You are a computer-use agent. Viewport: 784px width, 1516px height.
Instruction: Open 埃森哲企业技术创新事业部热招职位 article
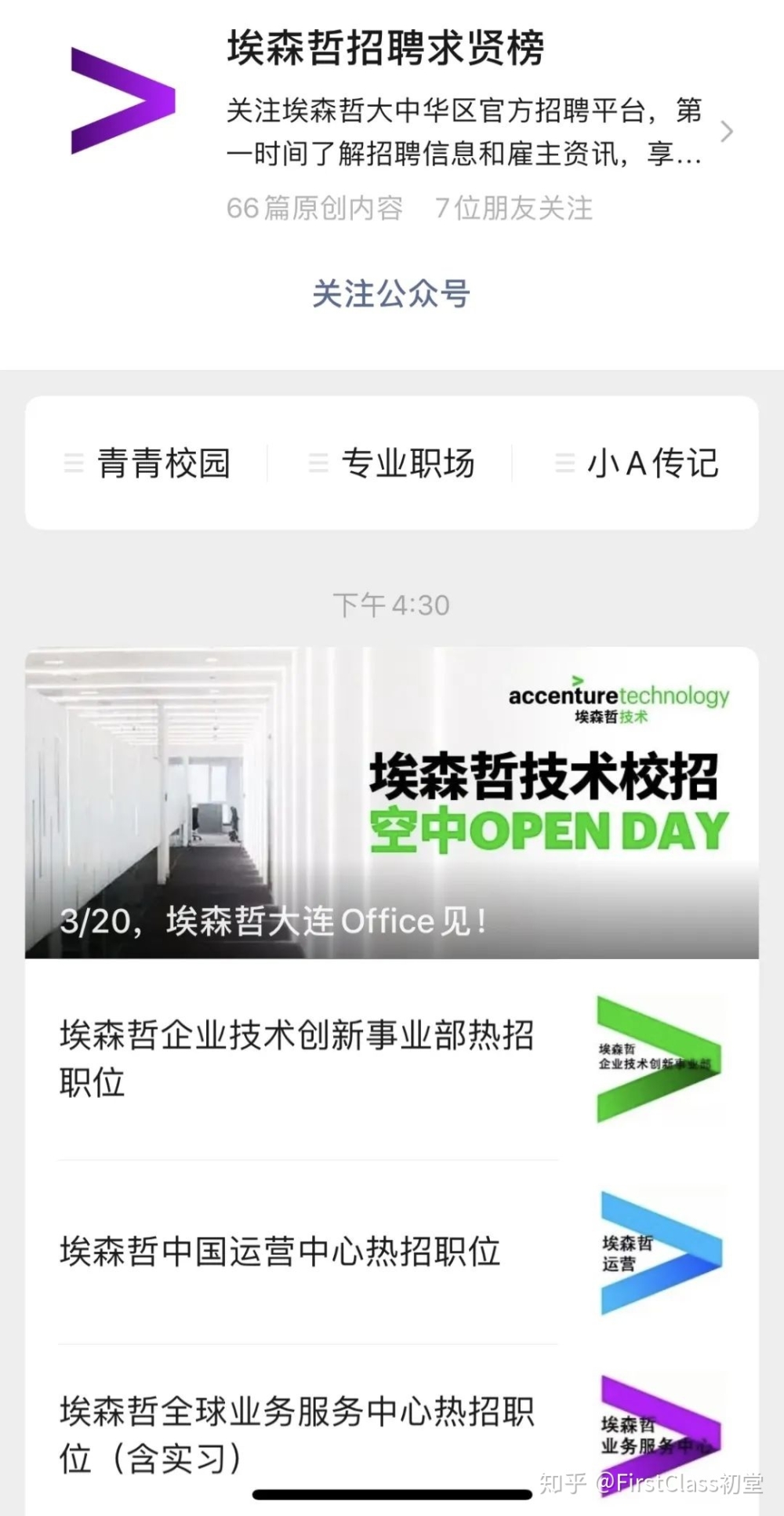click(x=298, y=1057)
